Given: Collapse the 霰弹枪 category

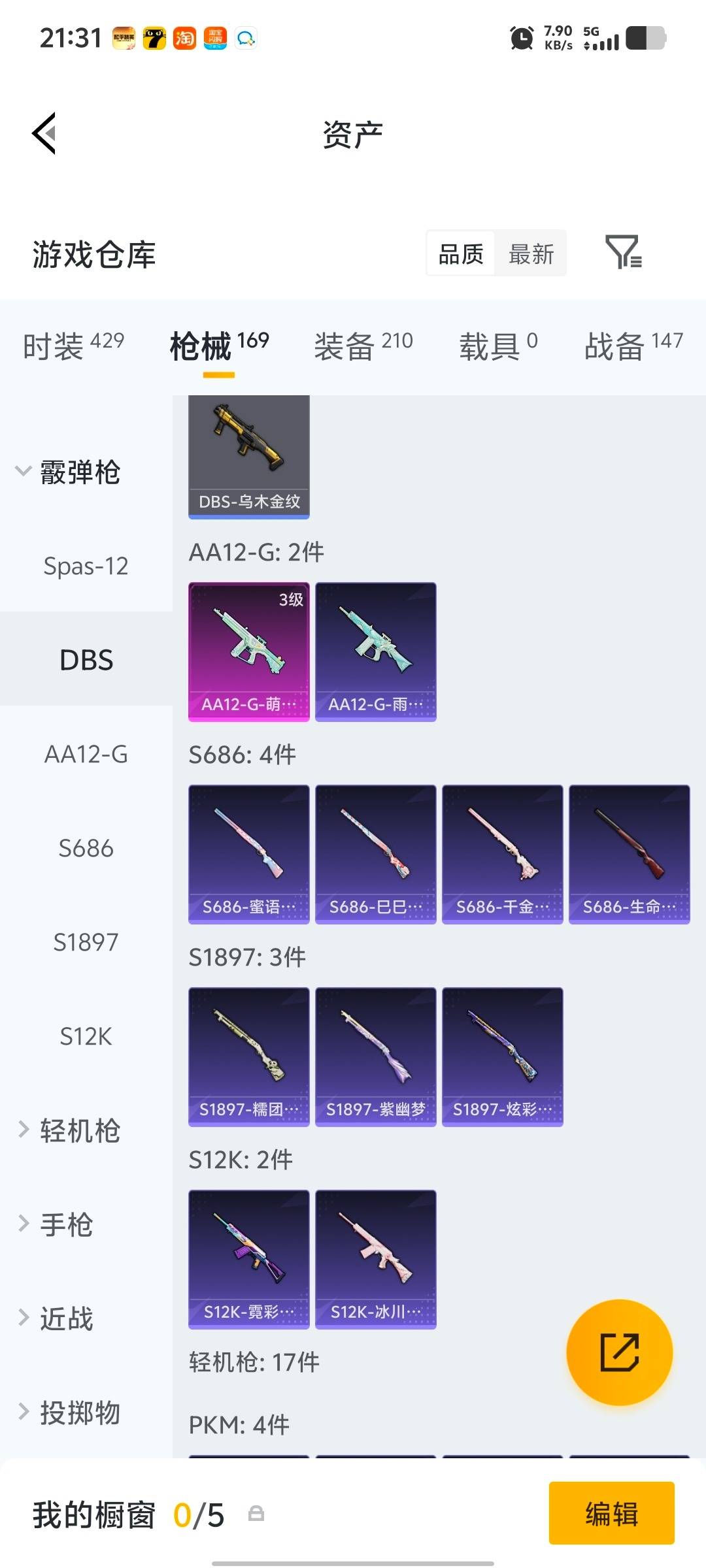Looking at the screenshot, I should tap(69, 472).
